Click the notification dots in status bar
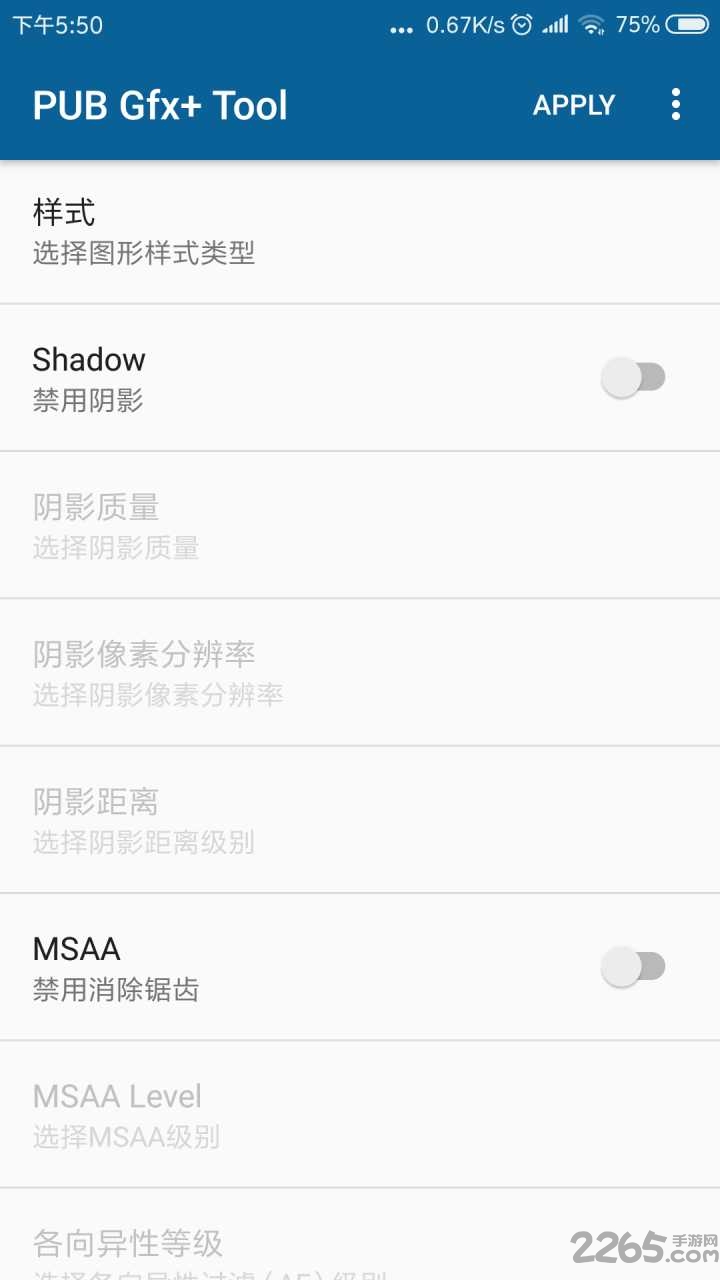Image resolution: width=720 pixels, height=1280 pixels. click(x=400, y=28)
